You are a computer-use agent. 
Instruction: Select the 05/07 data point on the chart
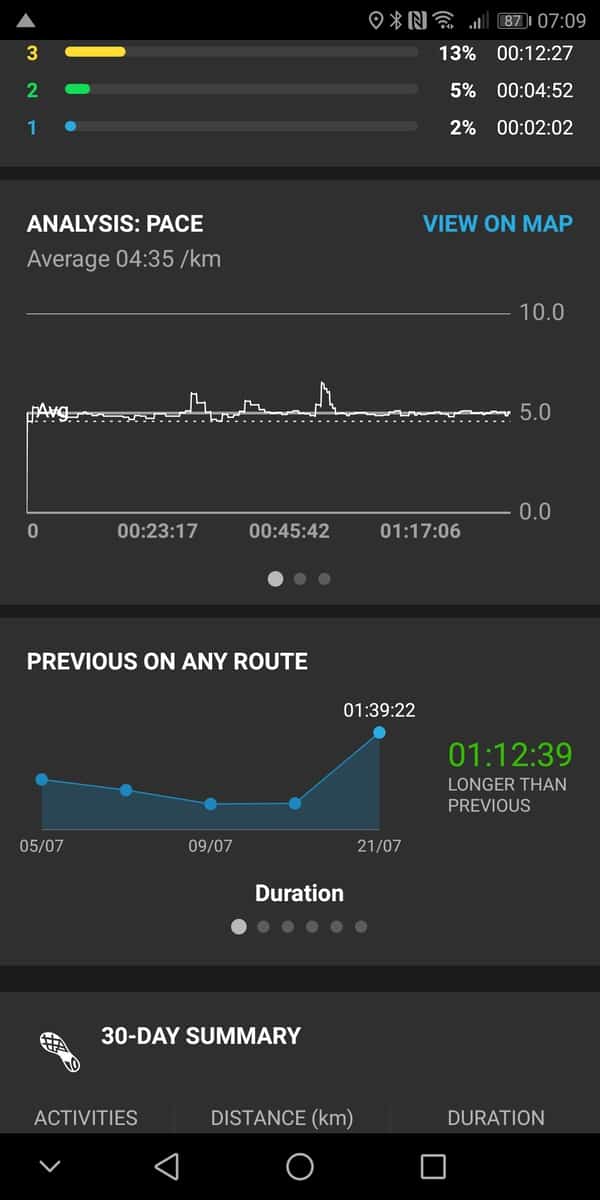click(x=41, y=779)
